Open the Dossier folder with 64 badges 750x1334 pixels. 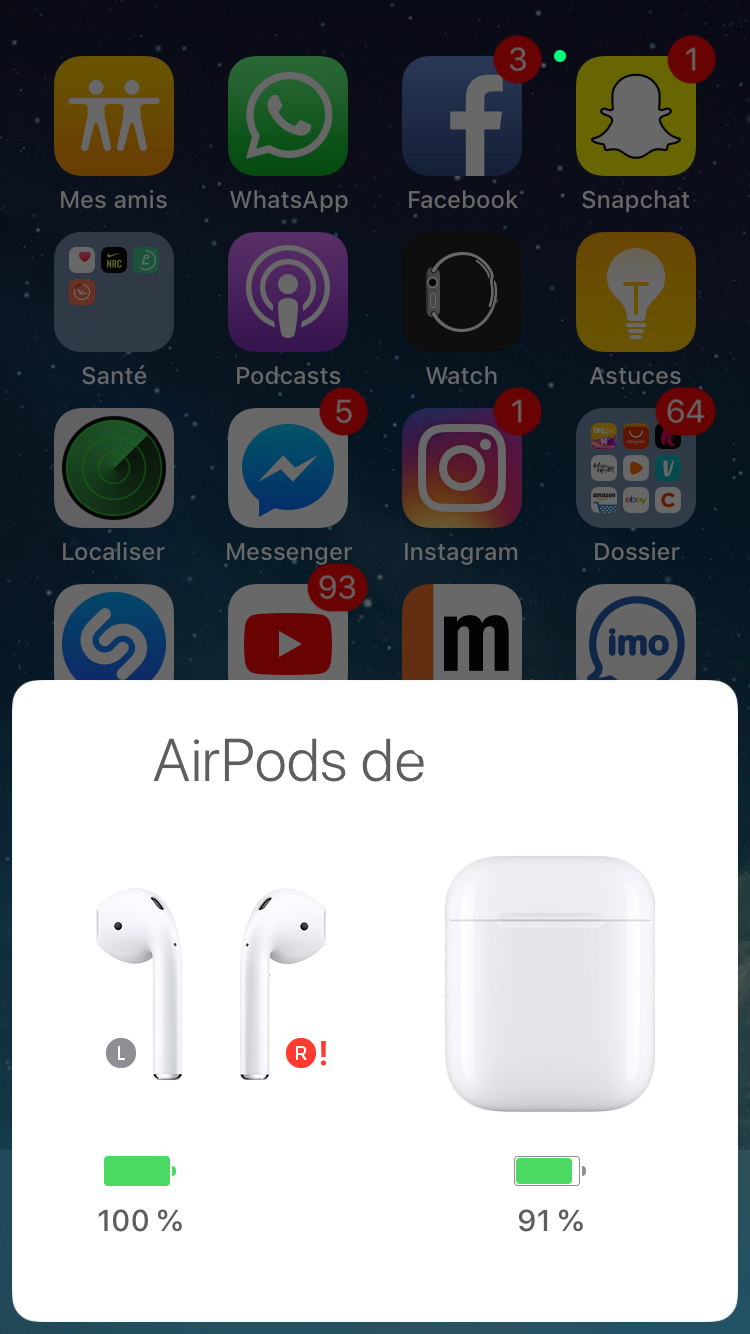635,468
